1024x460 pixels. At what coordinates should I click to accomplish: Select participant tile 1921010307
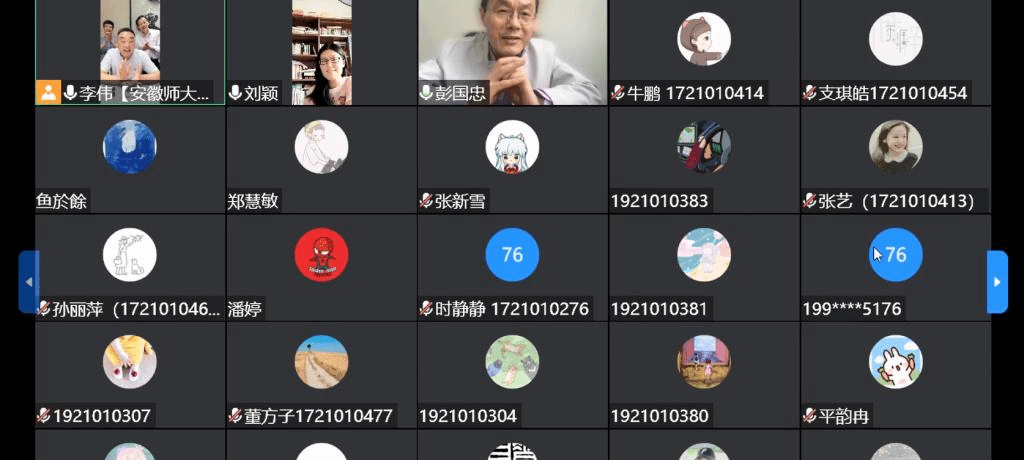(x=130, y=374)
